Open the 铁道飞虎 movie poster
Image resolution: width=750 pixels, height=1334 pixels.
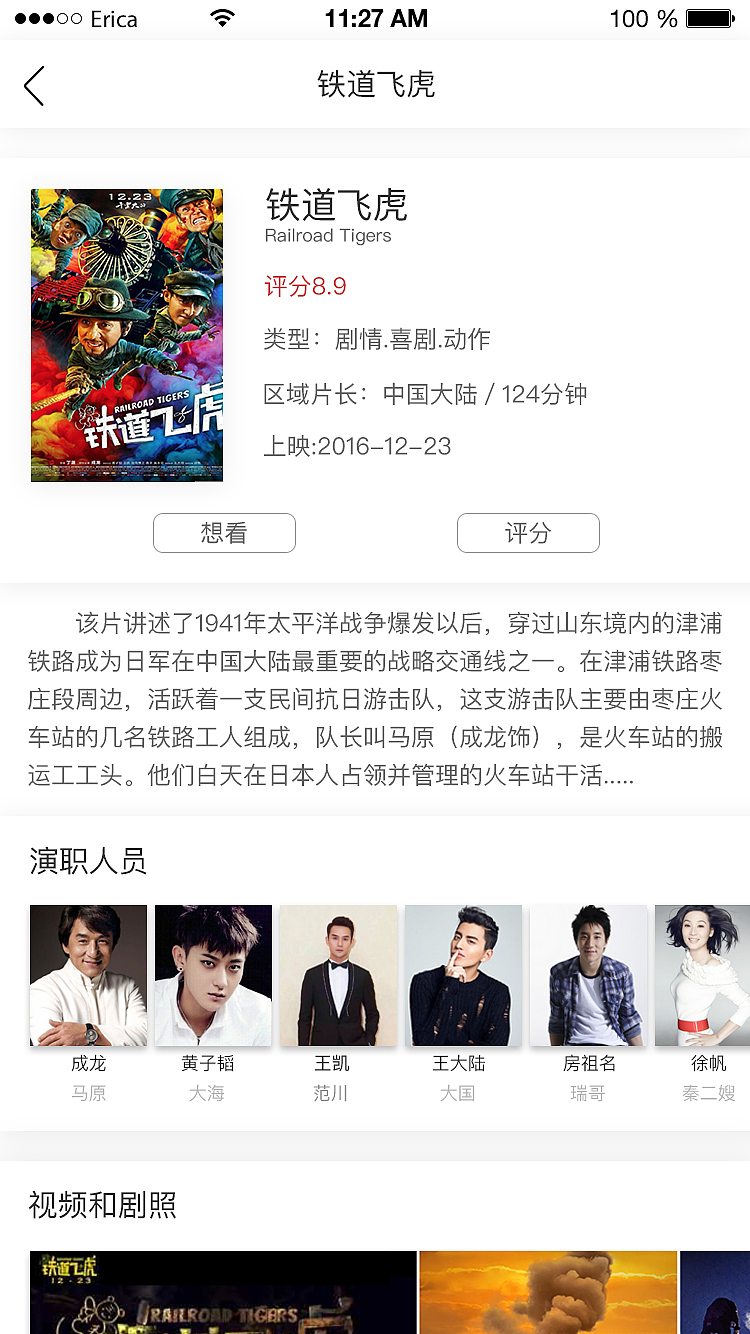pyautogui.click(x=127, y=335)
